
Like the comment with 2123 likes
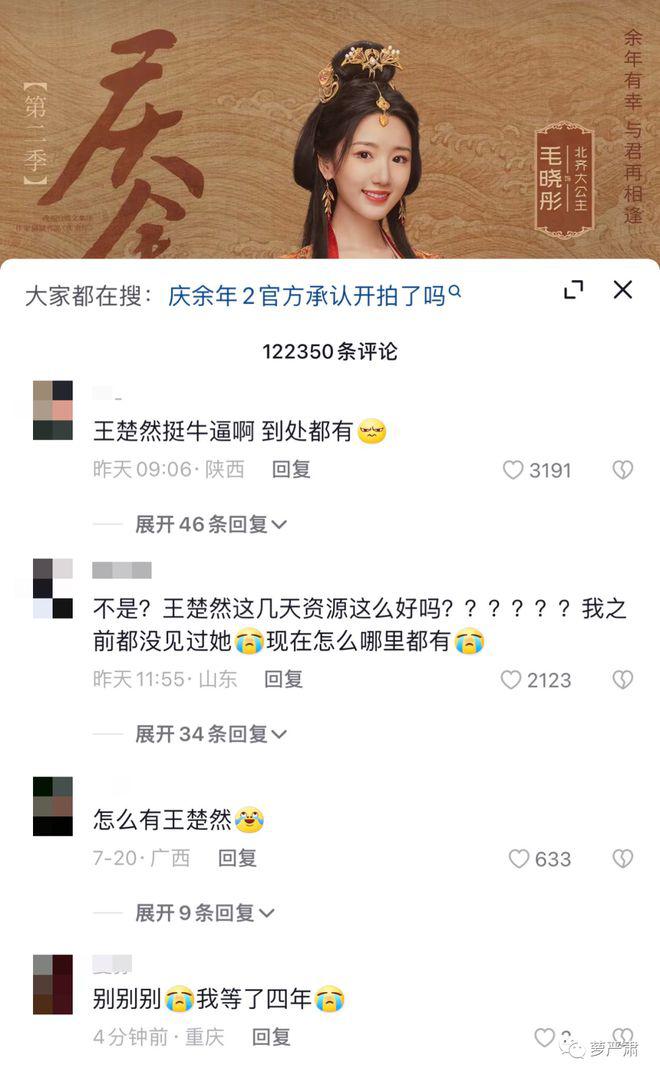click(511, 680)
